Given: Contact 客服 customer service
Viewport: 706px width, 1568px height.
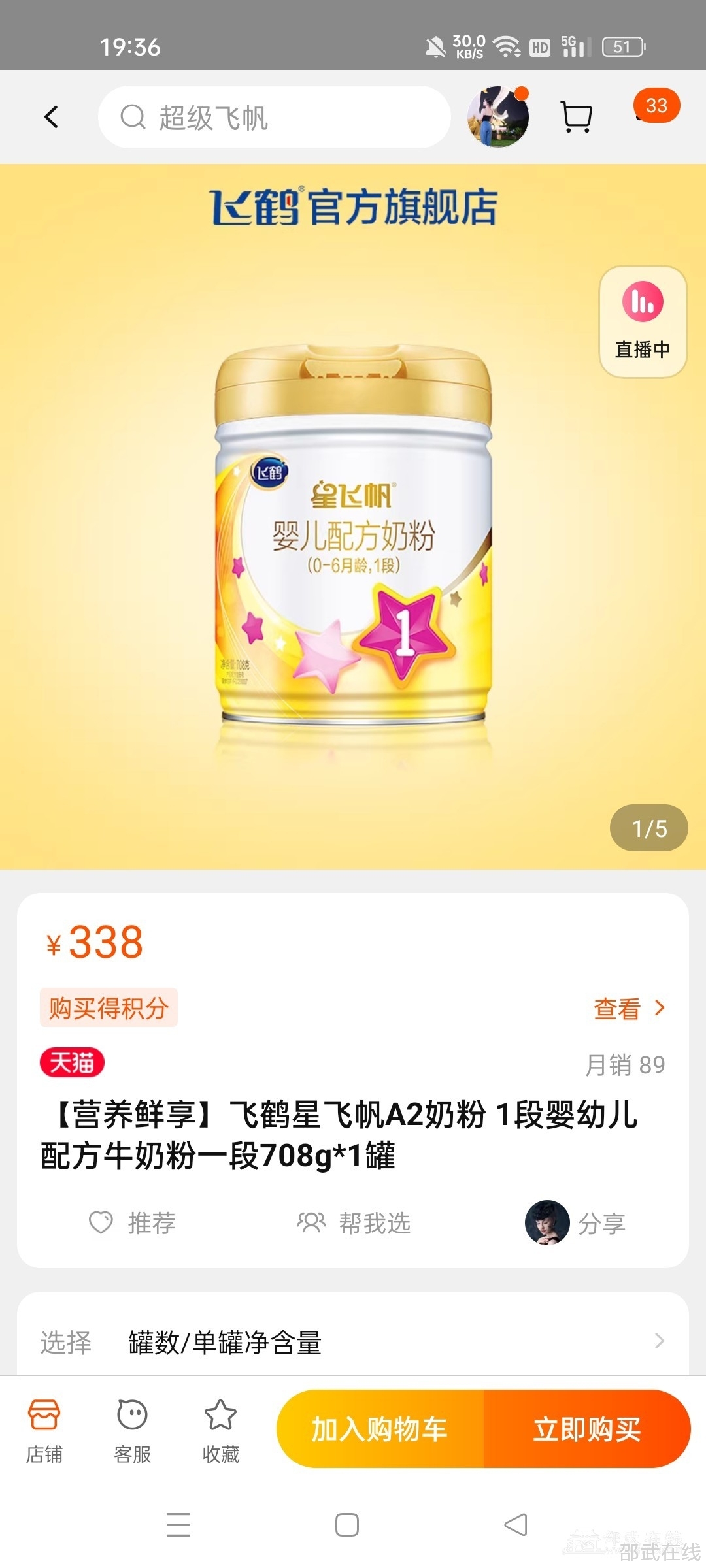Looking at the screenshot, I should [x=133, y=1429].
